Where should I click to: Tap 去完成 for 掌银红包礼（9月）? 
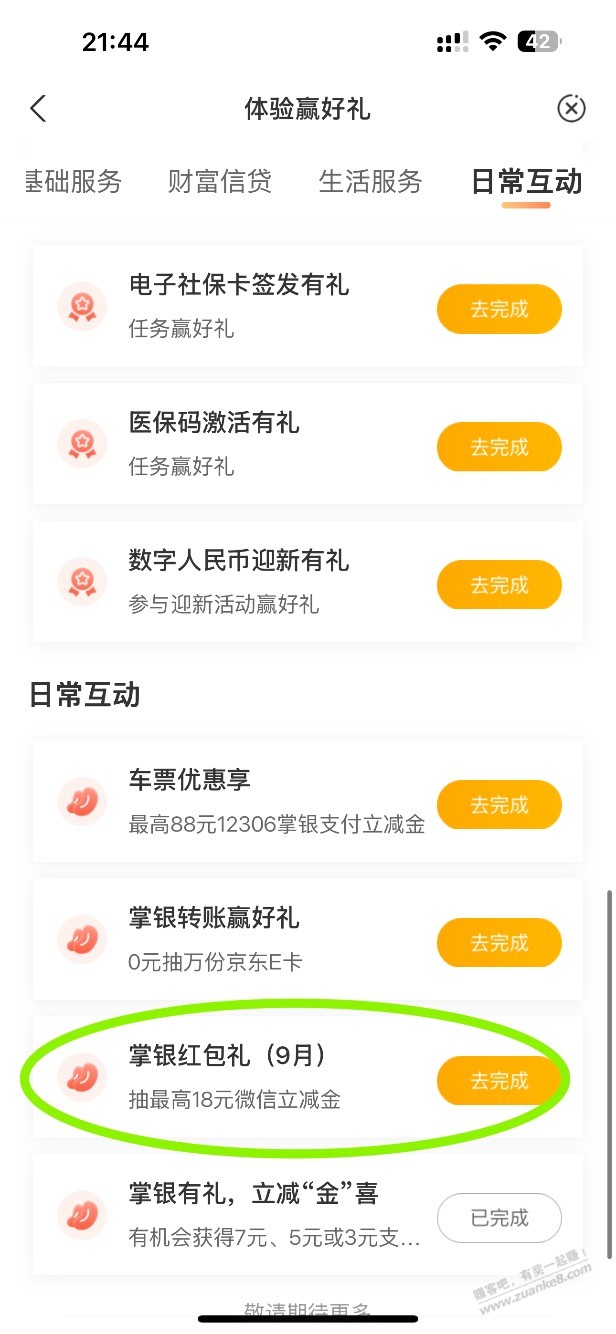pos(499,1081)
